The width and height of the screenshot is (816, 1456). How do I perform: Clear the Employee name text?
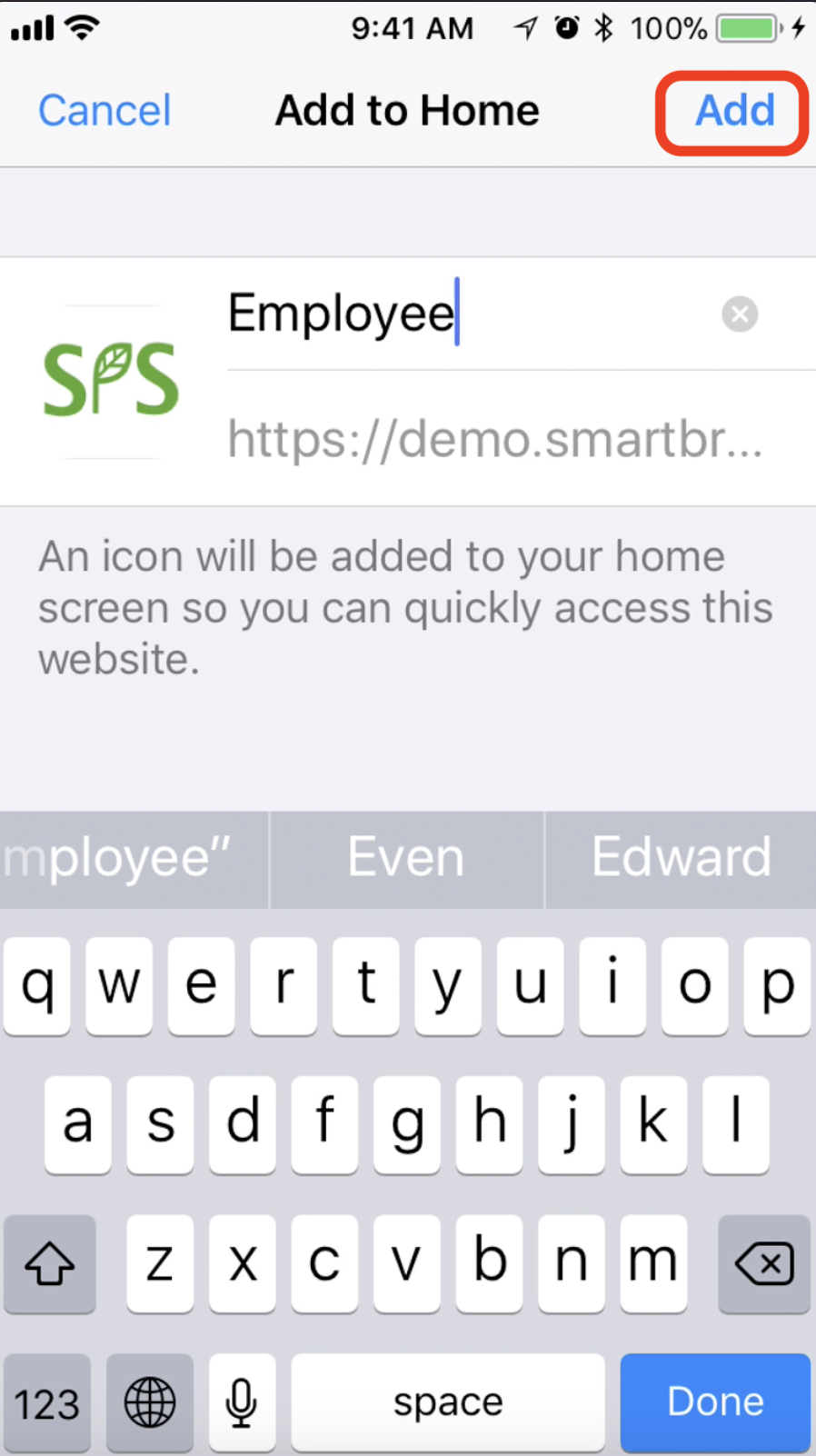[740, 314]
